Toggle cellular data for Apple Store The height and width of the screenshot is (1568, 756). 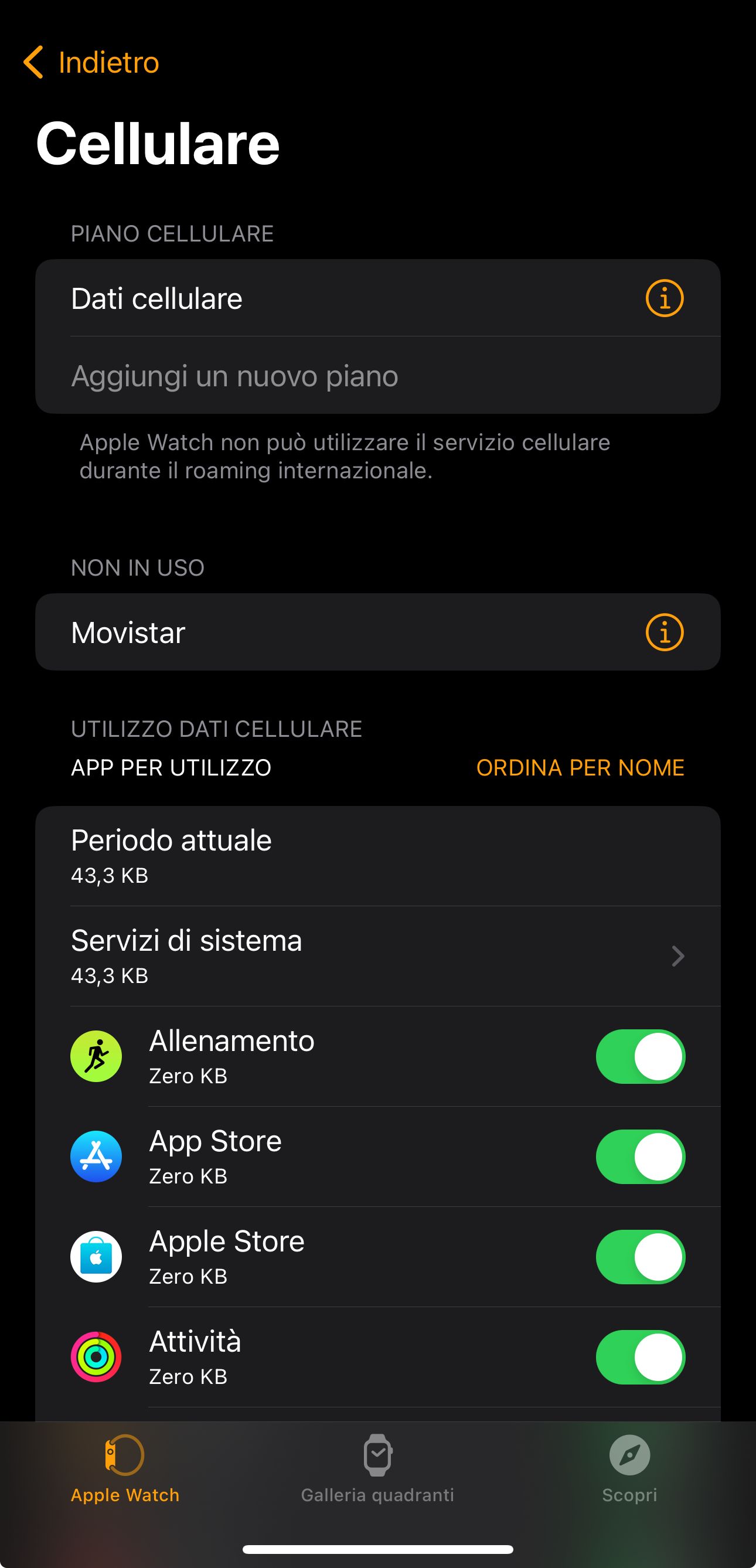click(x=640, y=1257)
